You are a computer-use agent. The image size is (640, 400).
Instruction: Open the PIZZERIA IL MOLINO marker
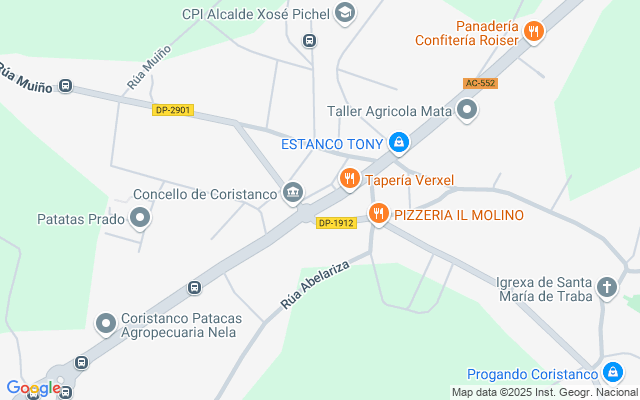tap(378, 213)
